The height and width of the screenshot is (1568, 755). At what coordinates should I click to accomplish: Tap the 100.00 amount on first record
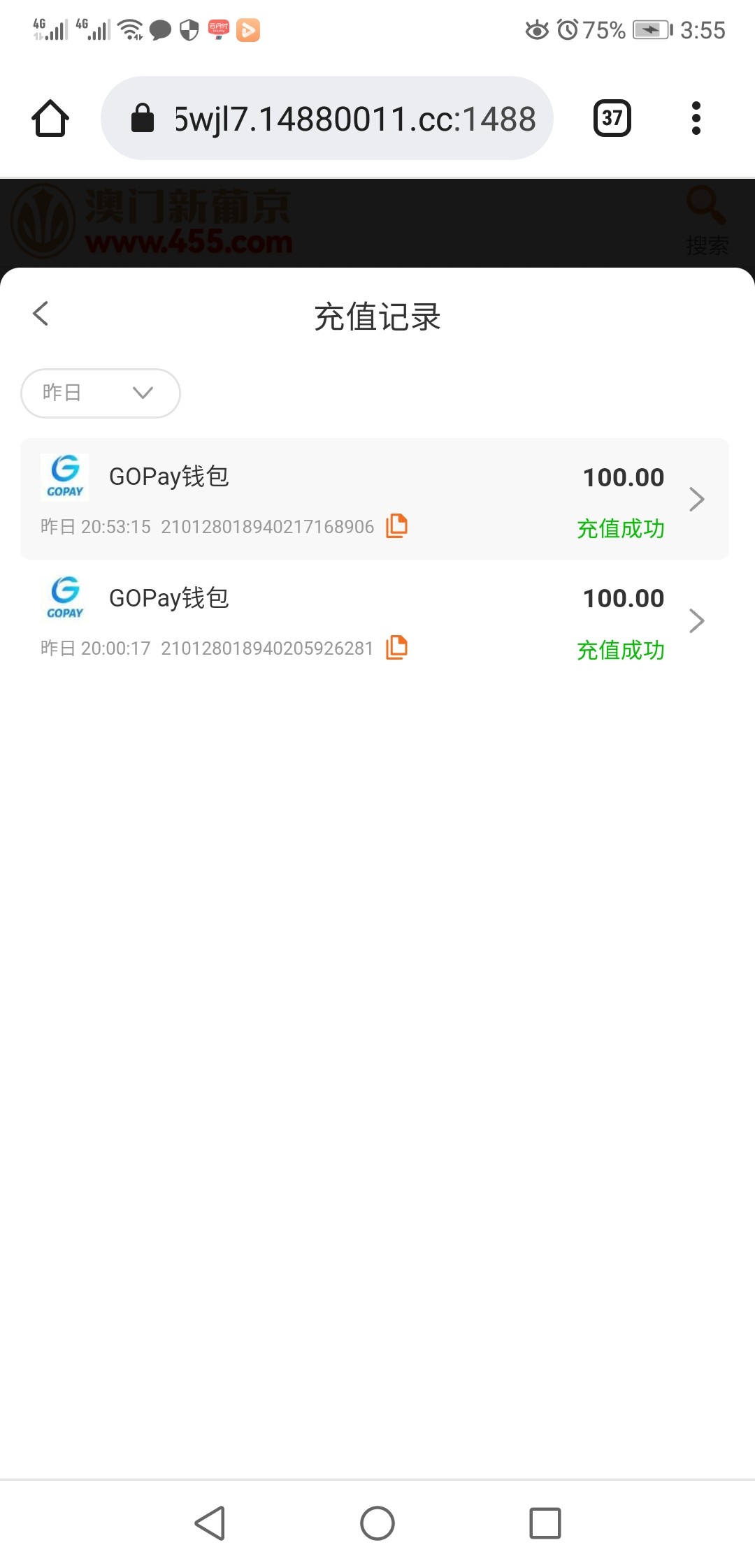[624, 477]
